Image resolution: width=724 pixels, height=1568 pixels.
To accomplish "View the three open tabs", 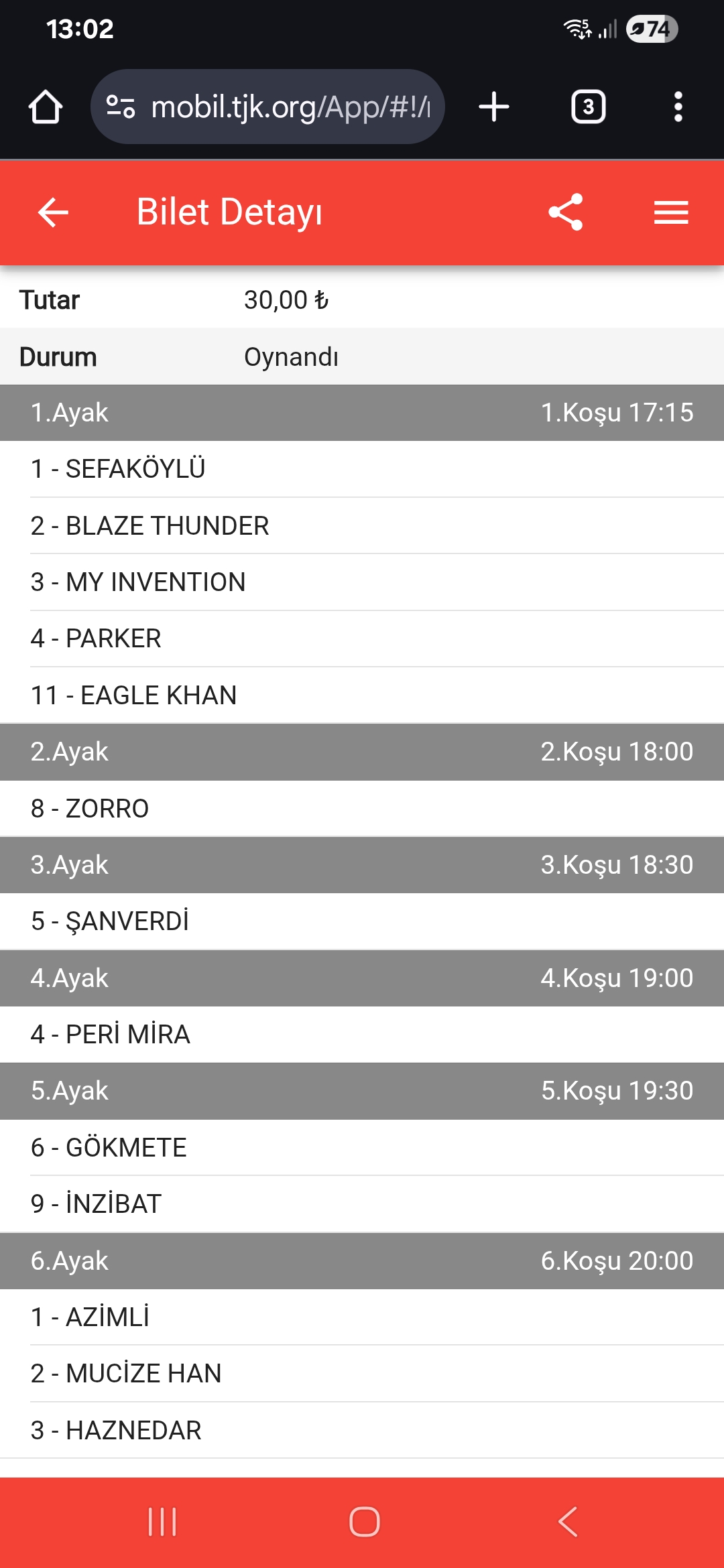I will [588, 107].
